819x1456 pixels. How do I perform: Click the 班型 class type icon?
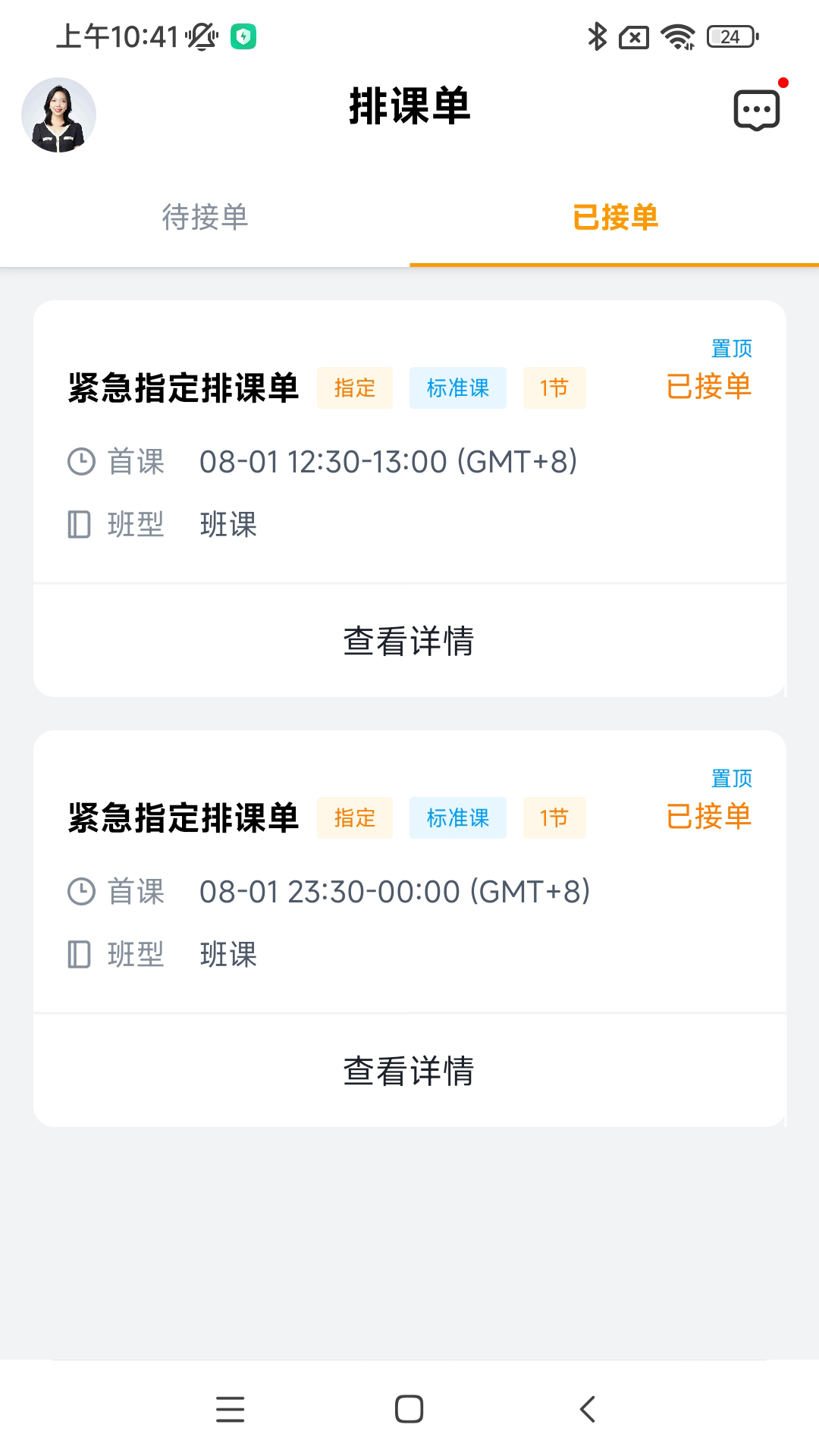(x=80, y=523)
